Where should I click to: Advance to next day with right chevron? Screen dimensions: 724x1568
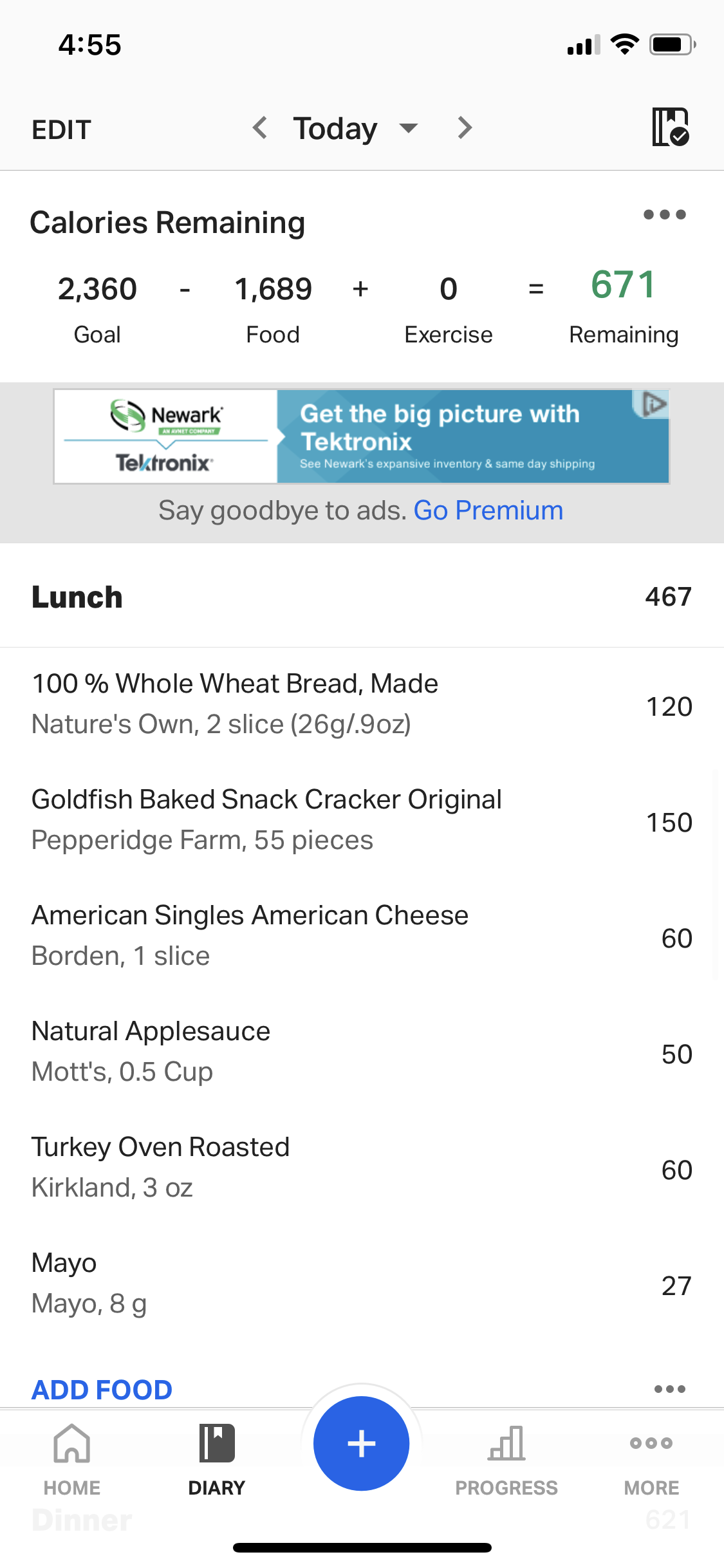[463, 127]
